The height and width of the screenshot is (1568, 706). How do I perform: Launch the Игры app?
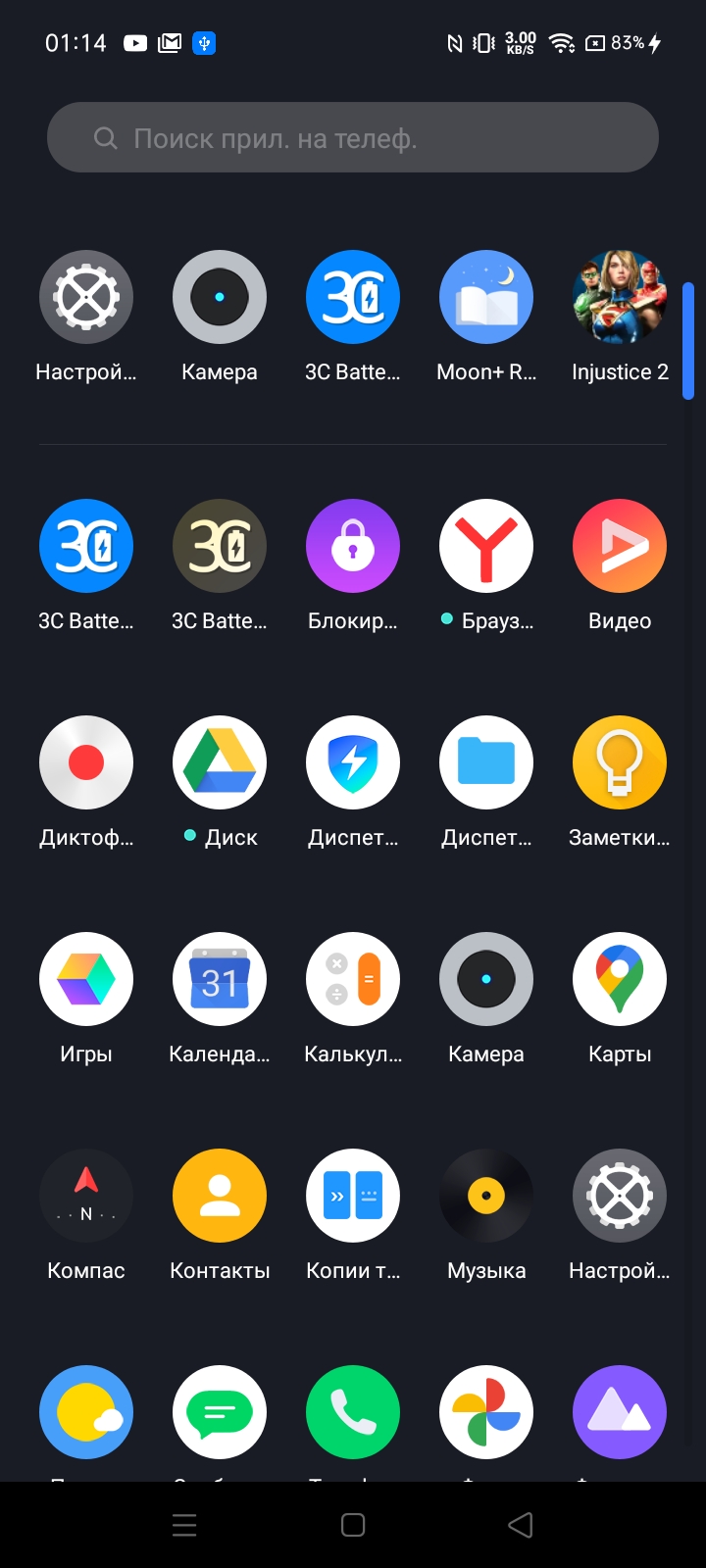click(86, 979)
